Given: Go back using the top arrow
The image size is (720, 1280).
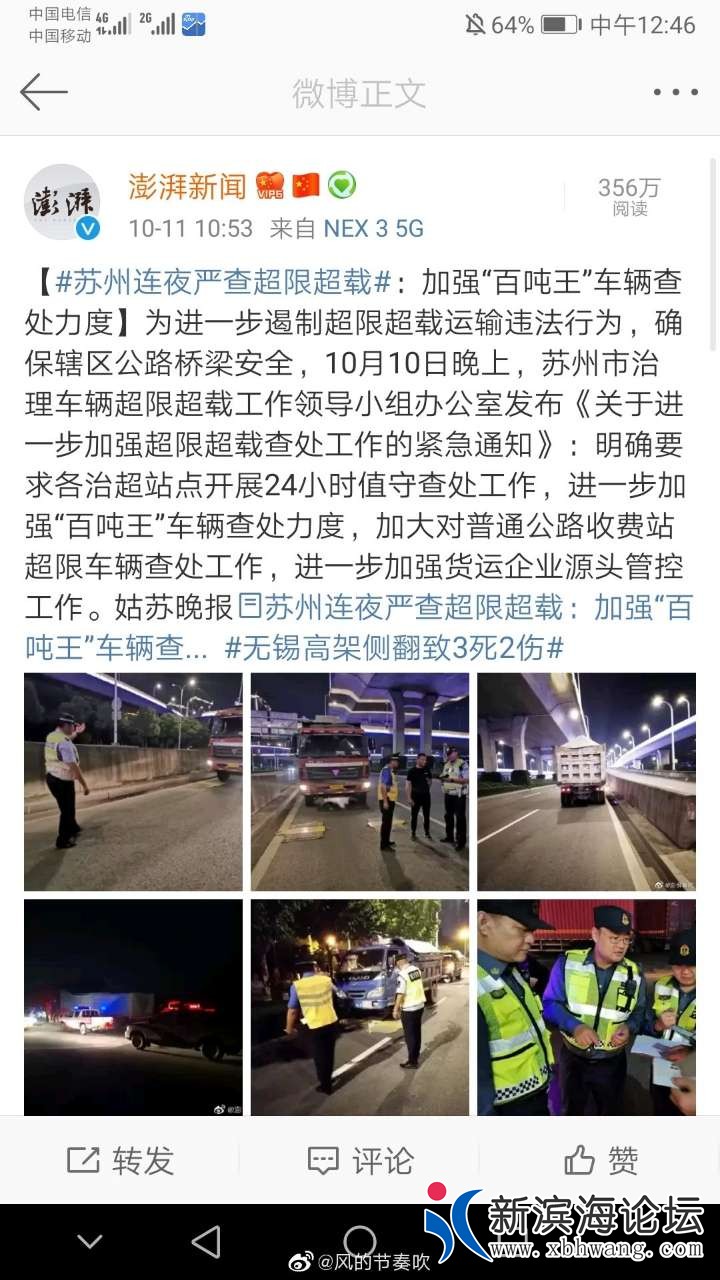Looking at the screenshot, I should click(43, 92).
